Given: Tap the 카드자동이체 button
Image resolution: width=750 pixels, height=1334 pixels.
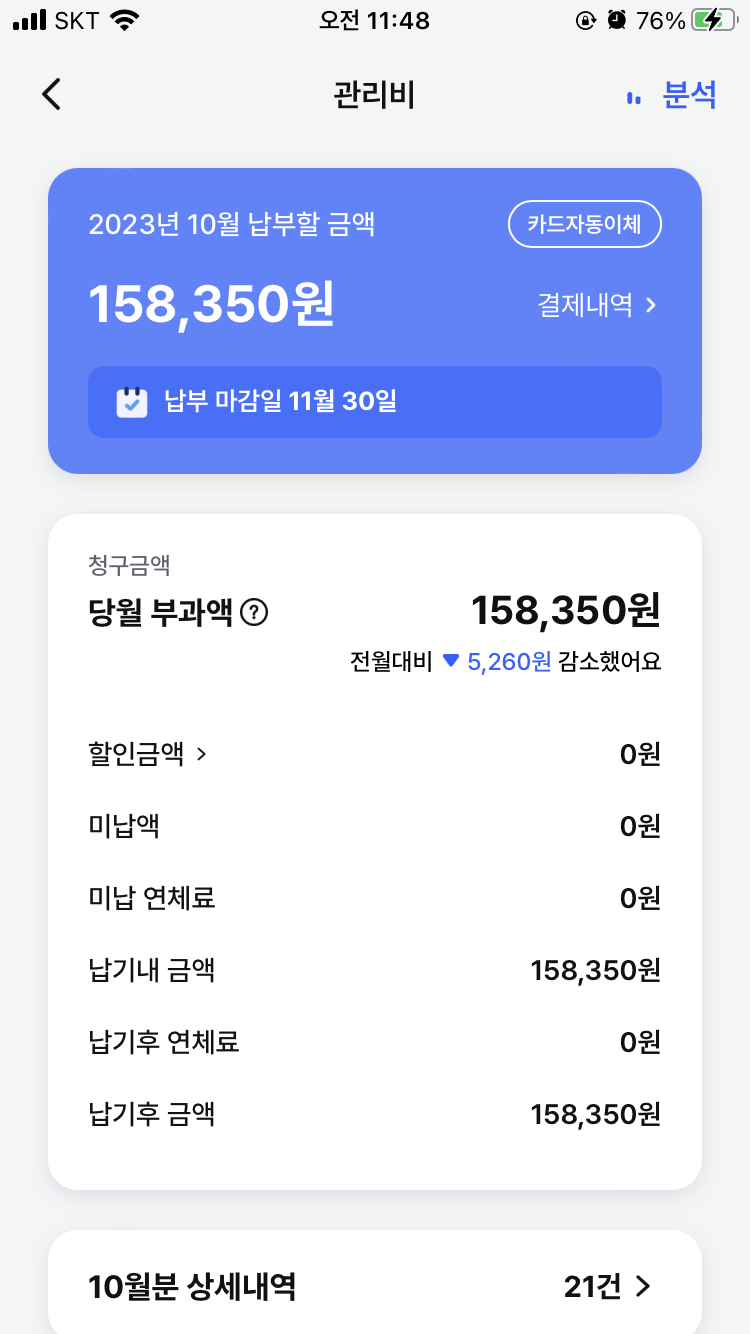Looking at the screenshot, I should click(x=585, y=224).
